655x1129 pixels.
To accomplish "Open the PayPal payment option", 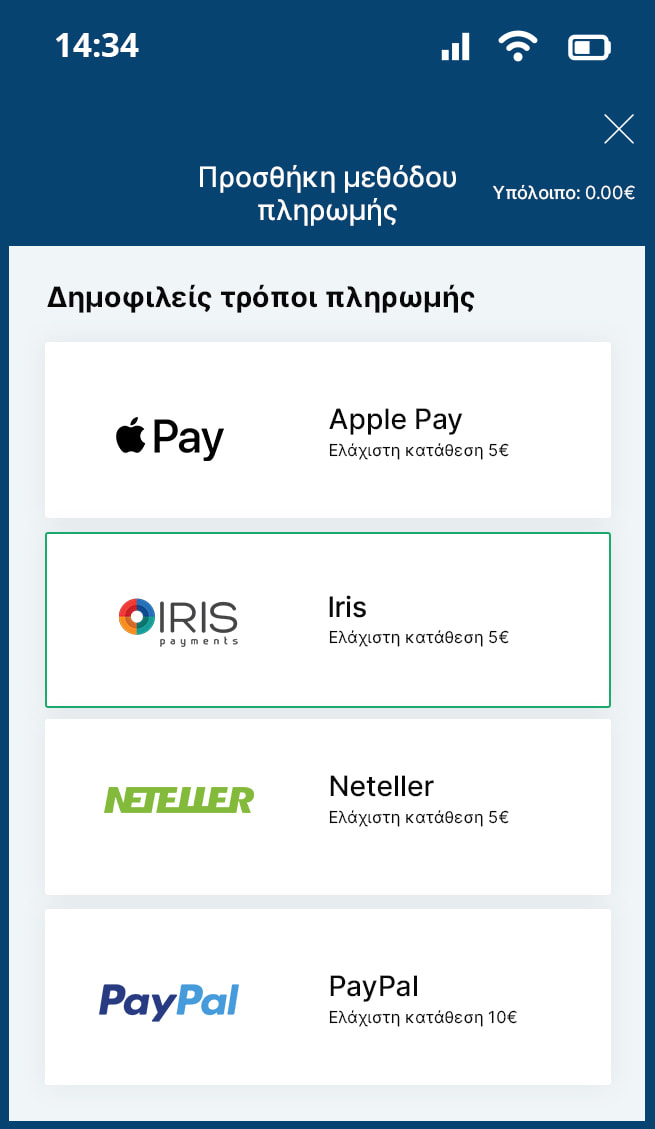I will click(x=328, y=996).
